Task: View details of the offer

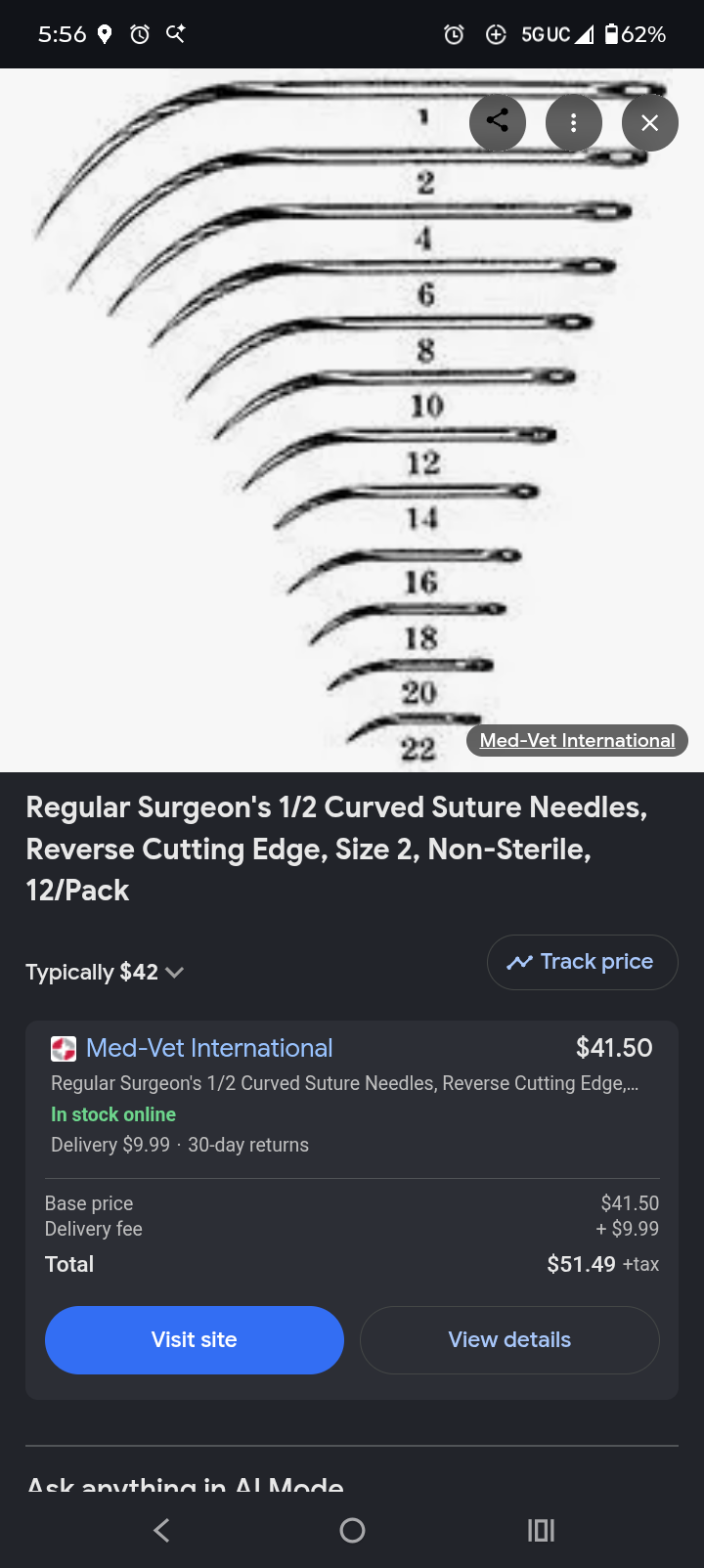Action: [509, 1339]
